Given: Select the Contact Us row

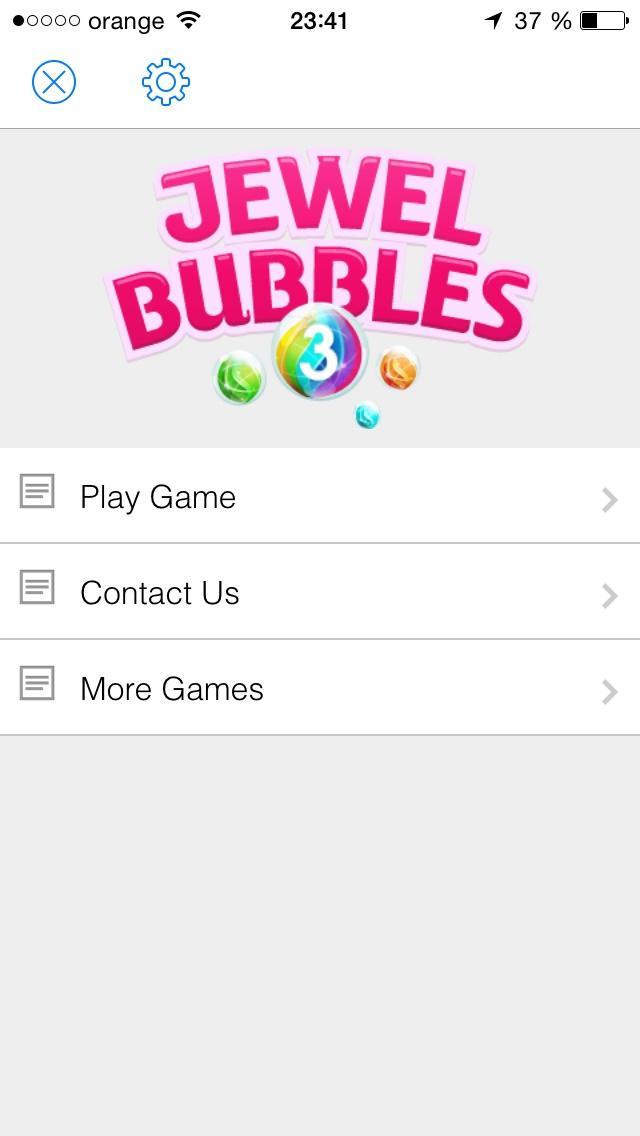Looking at the screenshot, I should click(x=320, y=592).
